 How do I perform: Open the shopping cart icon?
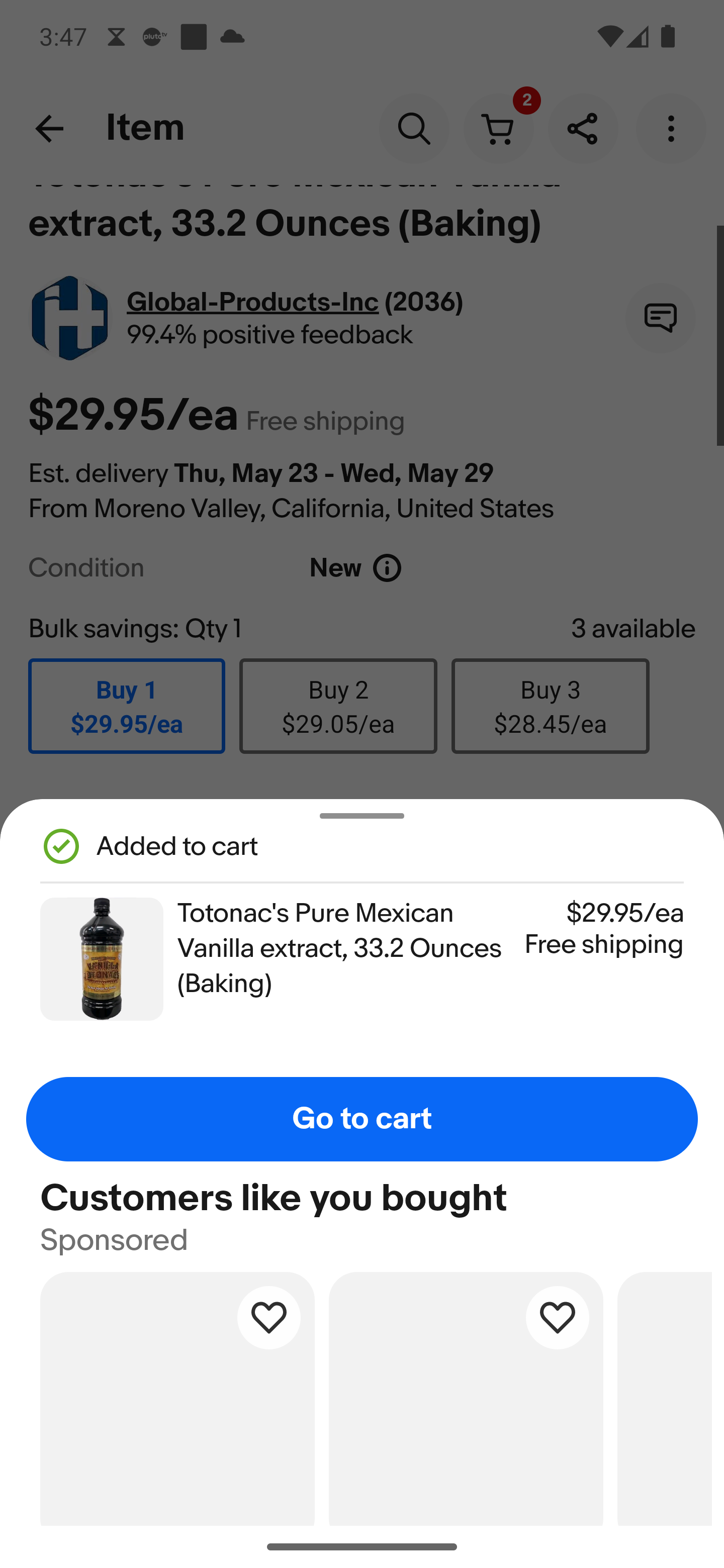(499, 129)
